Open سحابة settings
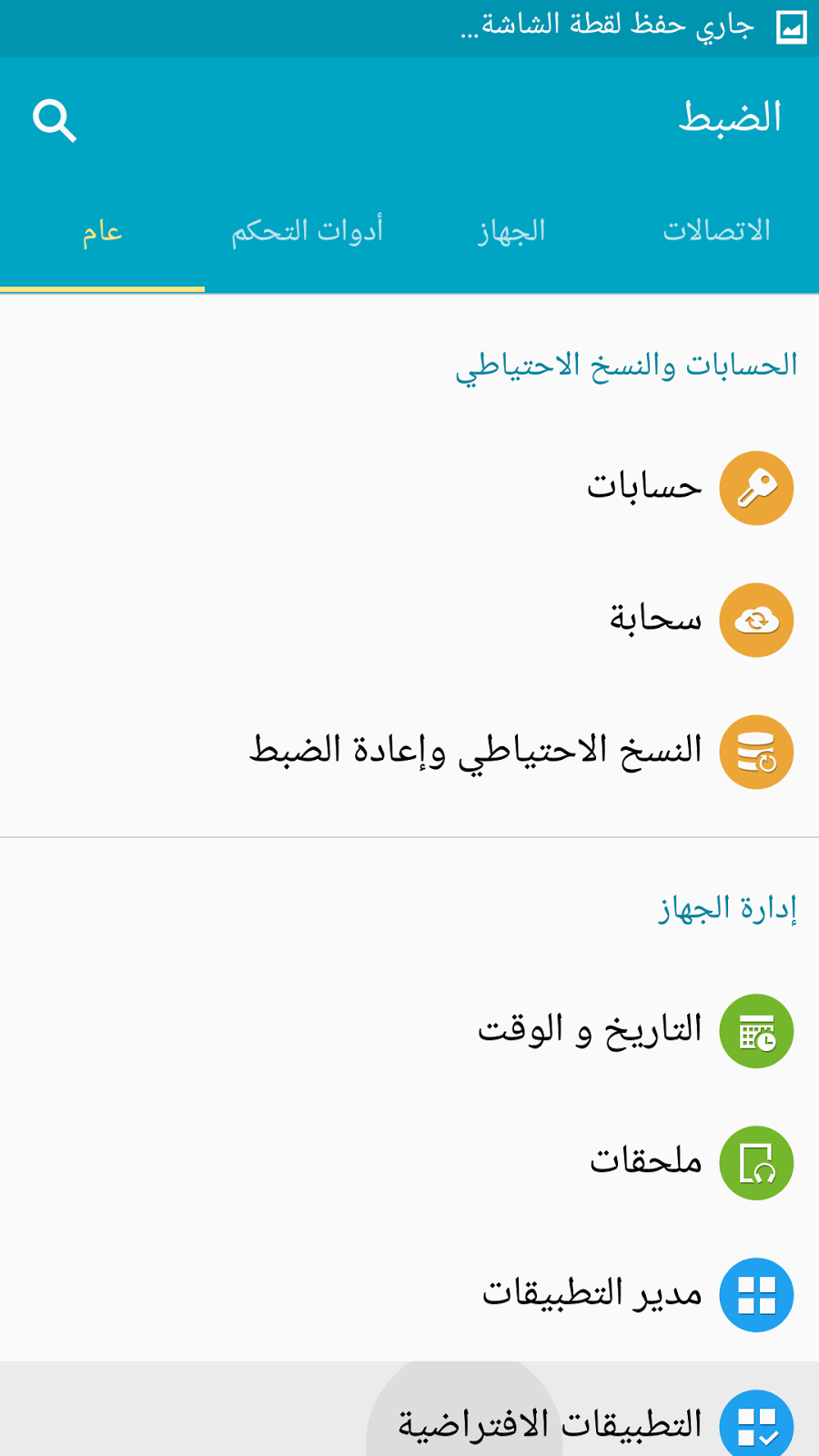 pyautogui.click(x=409, y=620)
